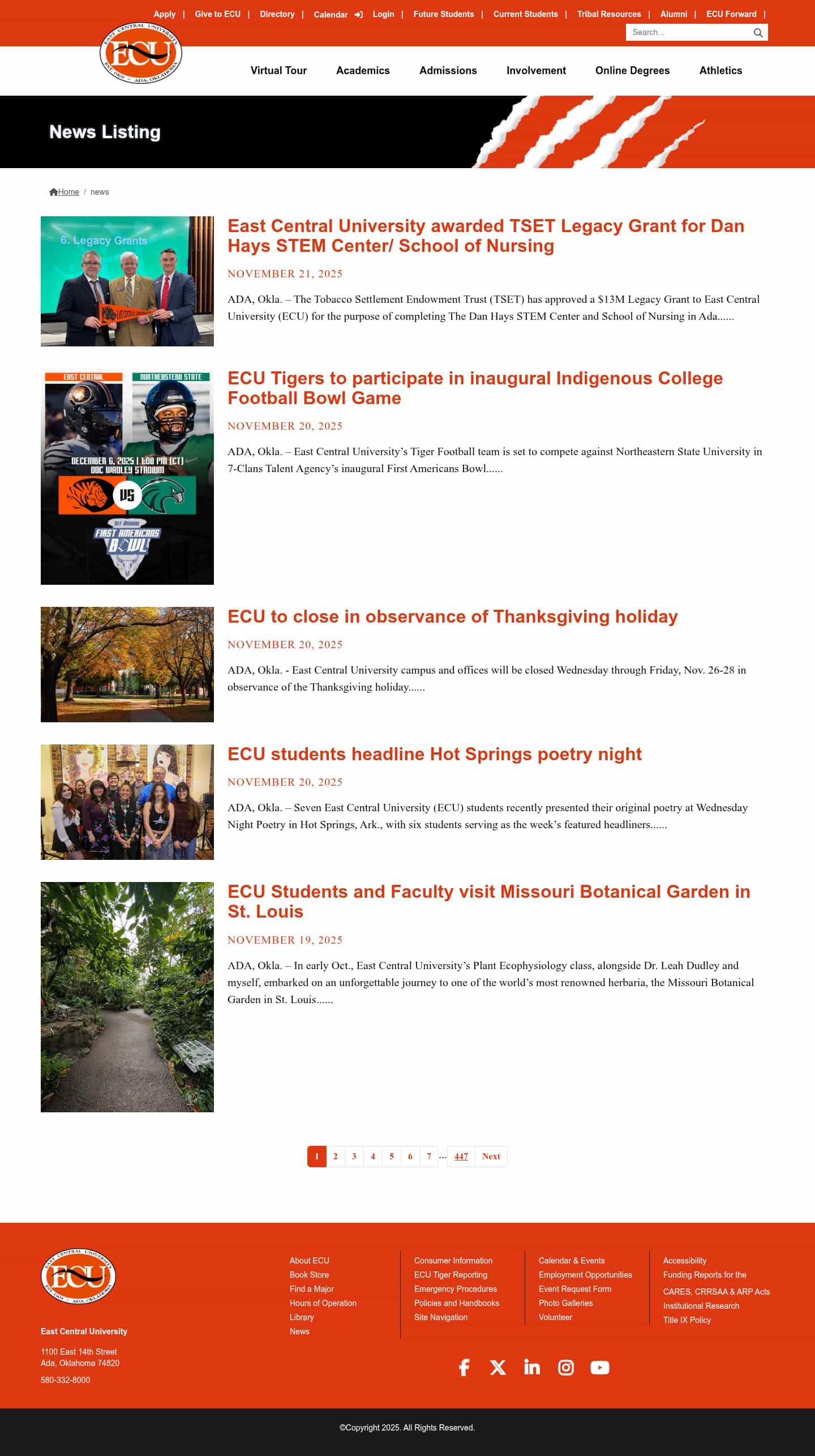The image size is (815, 1456).
Task: Tap the search magnifier icon
Action: [758, 33]
